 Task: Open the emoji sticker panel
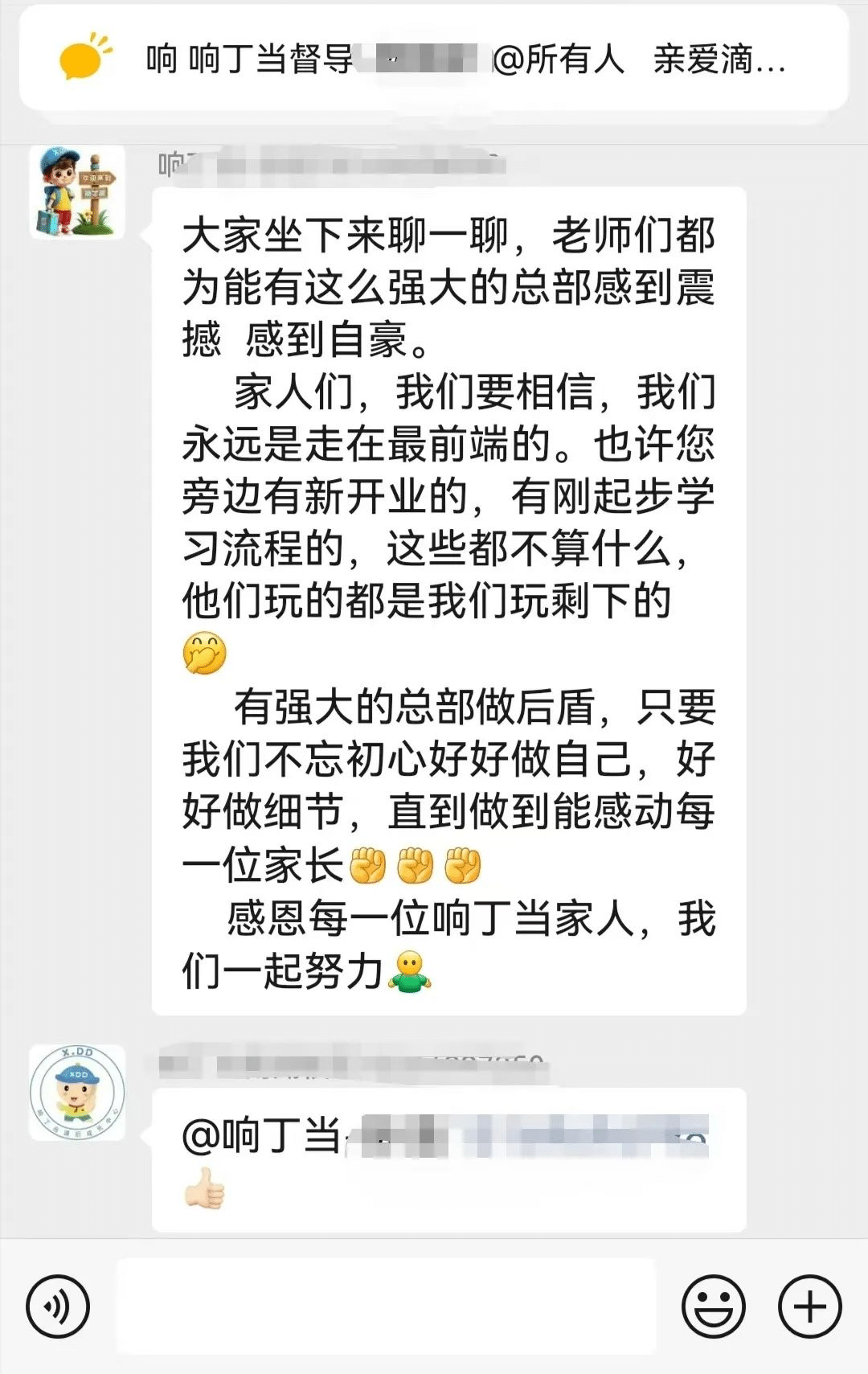(x=713, y=1306)
